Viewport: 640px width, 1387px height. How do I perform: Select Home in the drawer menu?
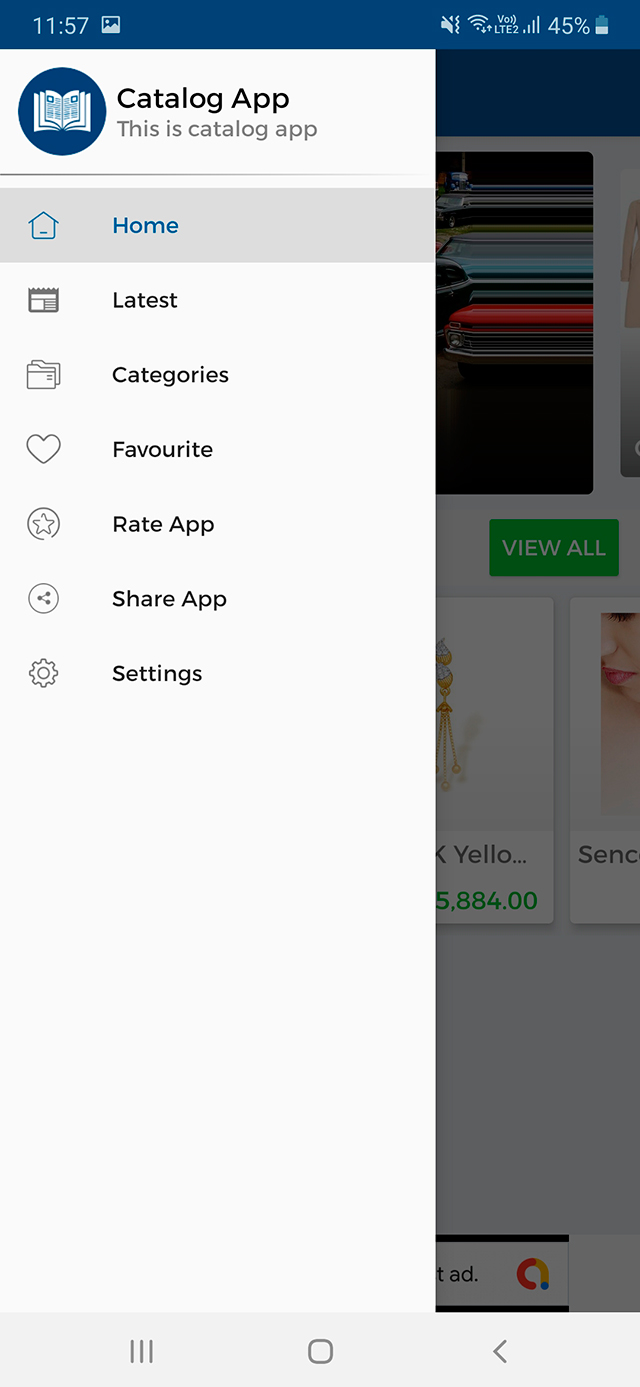[145, 226]
